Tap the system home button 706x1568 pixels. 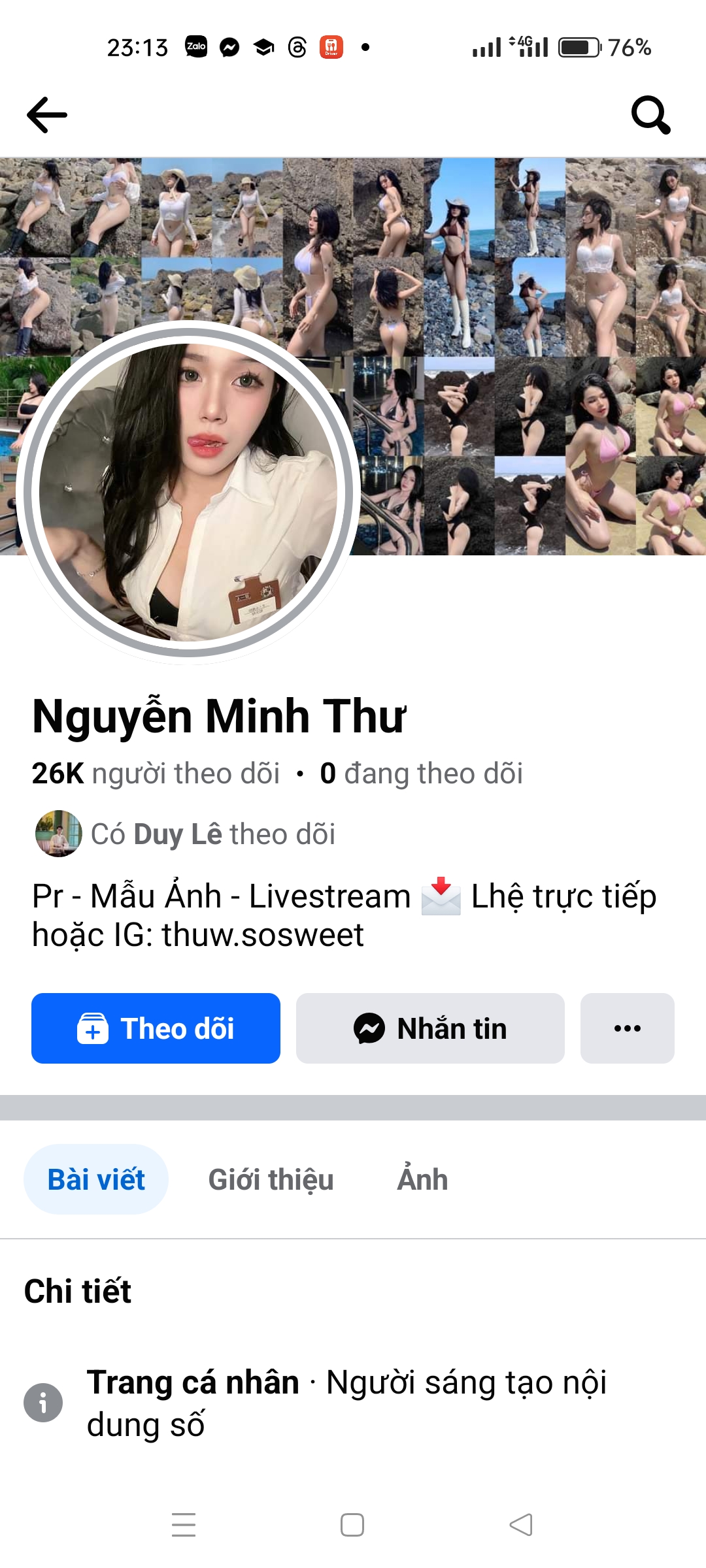352,1525
